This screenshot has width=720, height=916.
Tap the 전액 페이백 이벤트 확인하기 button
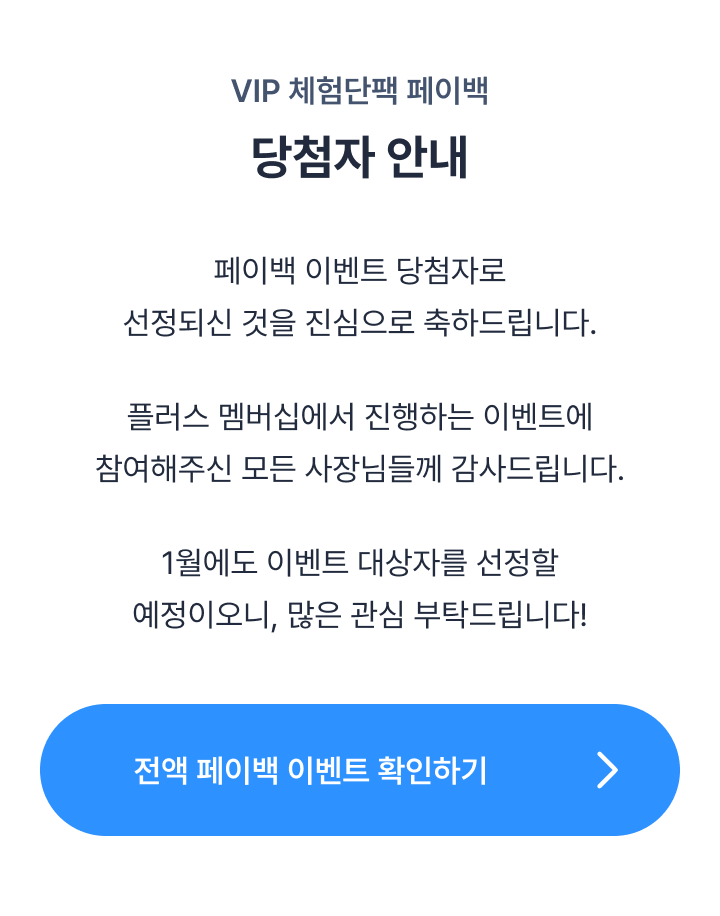[360, 770]
